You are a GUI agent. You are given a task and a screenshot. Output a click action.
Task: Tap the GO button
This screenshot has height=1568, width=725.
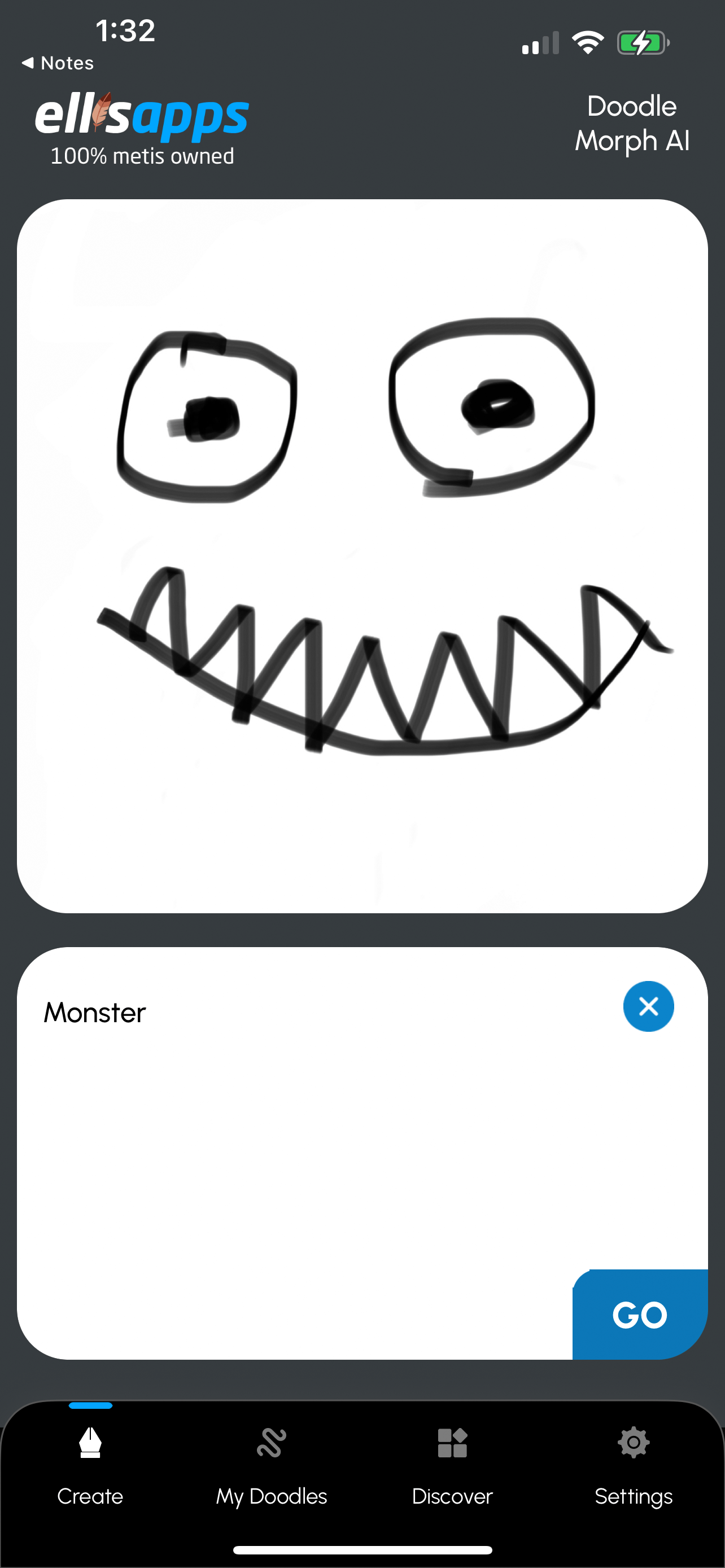pyautogui.click(x=639, y=1315)
